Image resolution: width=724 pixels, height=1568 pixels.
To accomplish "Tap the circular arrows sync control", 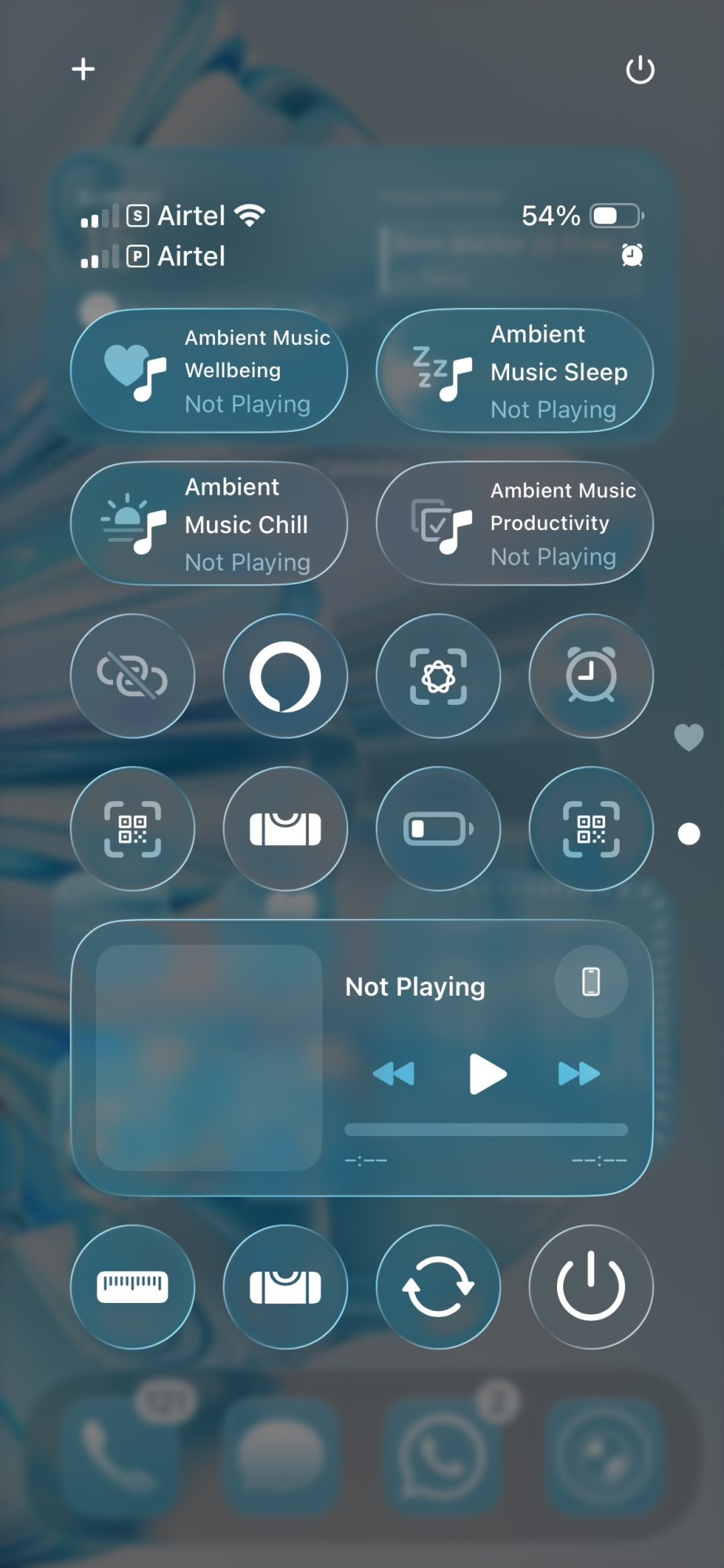I will [438, 1287].
